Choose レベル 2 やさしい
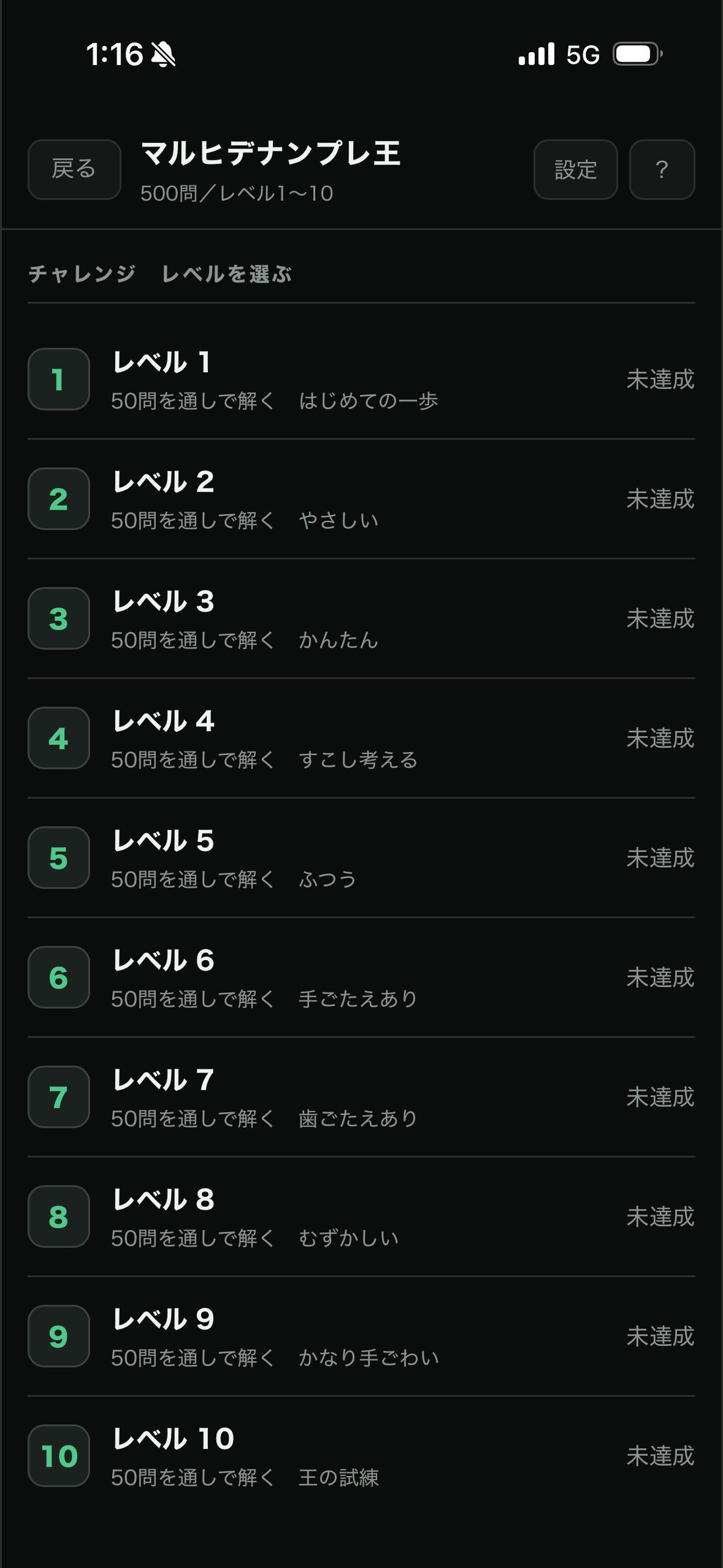The image size is (723, 1568). (361, 499)
